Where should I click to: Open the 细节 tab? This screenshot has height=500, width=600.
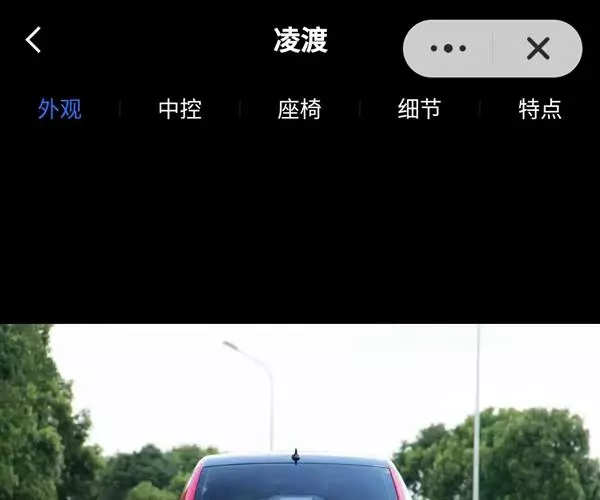click(419, 109)
